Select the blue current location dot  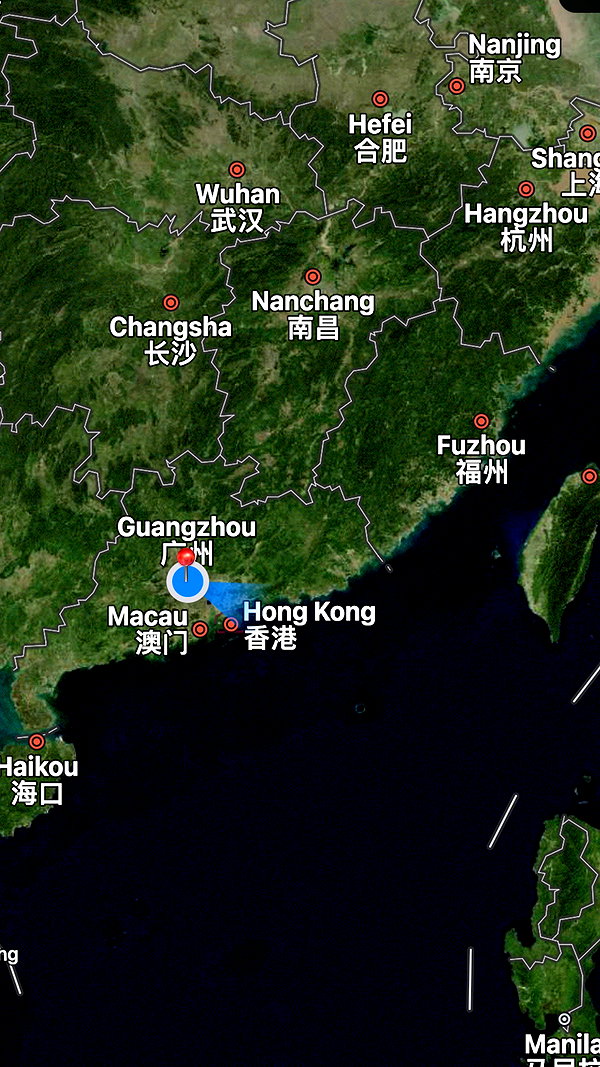pyautogui.click(x=188, y=582)
